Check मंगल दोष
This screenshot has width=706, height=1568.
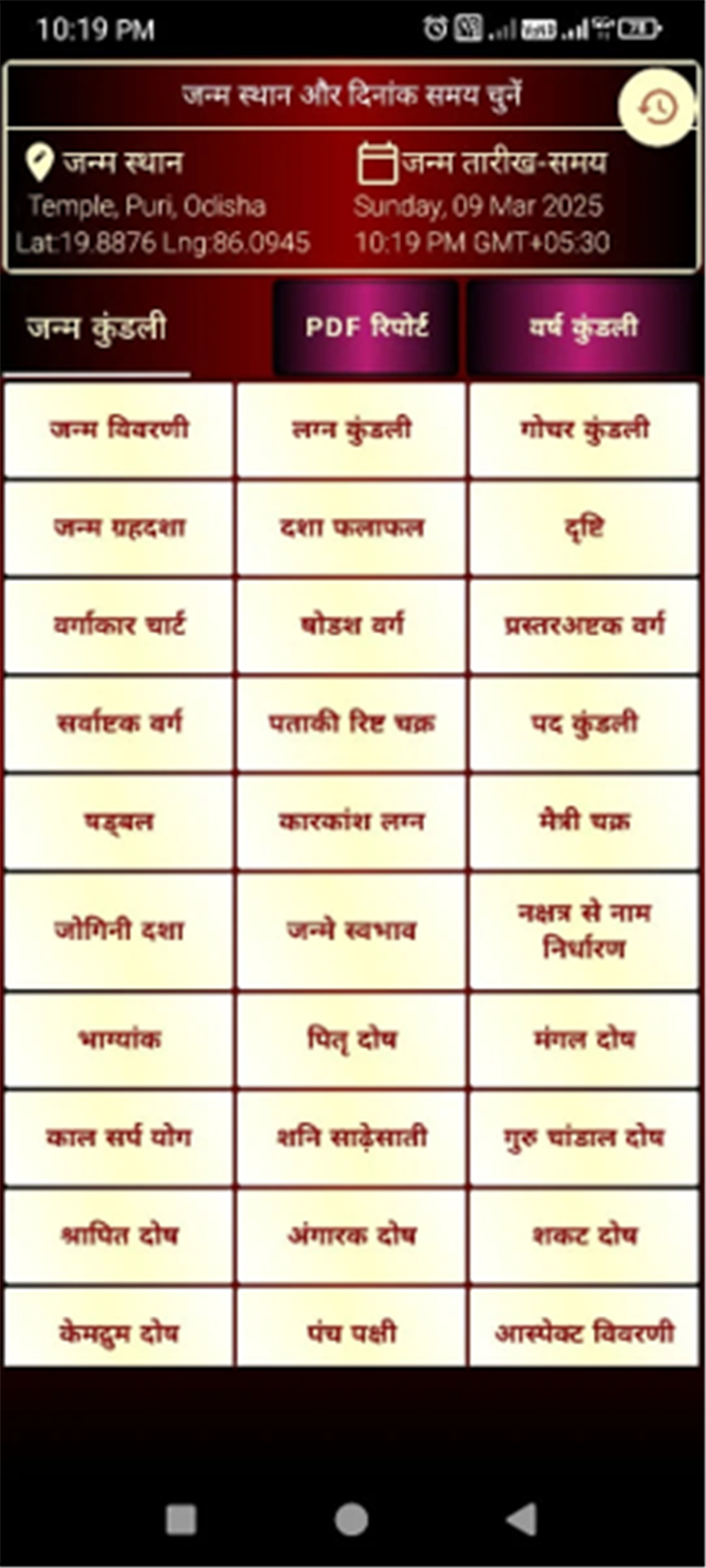(584, 1040)
